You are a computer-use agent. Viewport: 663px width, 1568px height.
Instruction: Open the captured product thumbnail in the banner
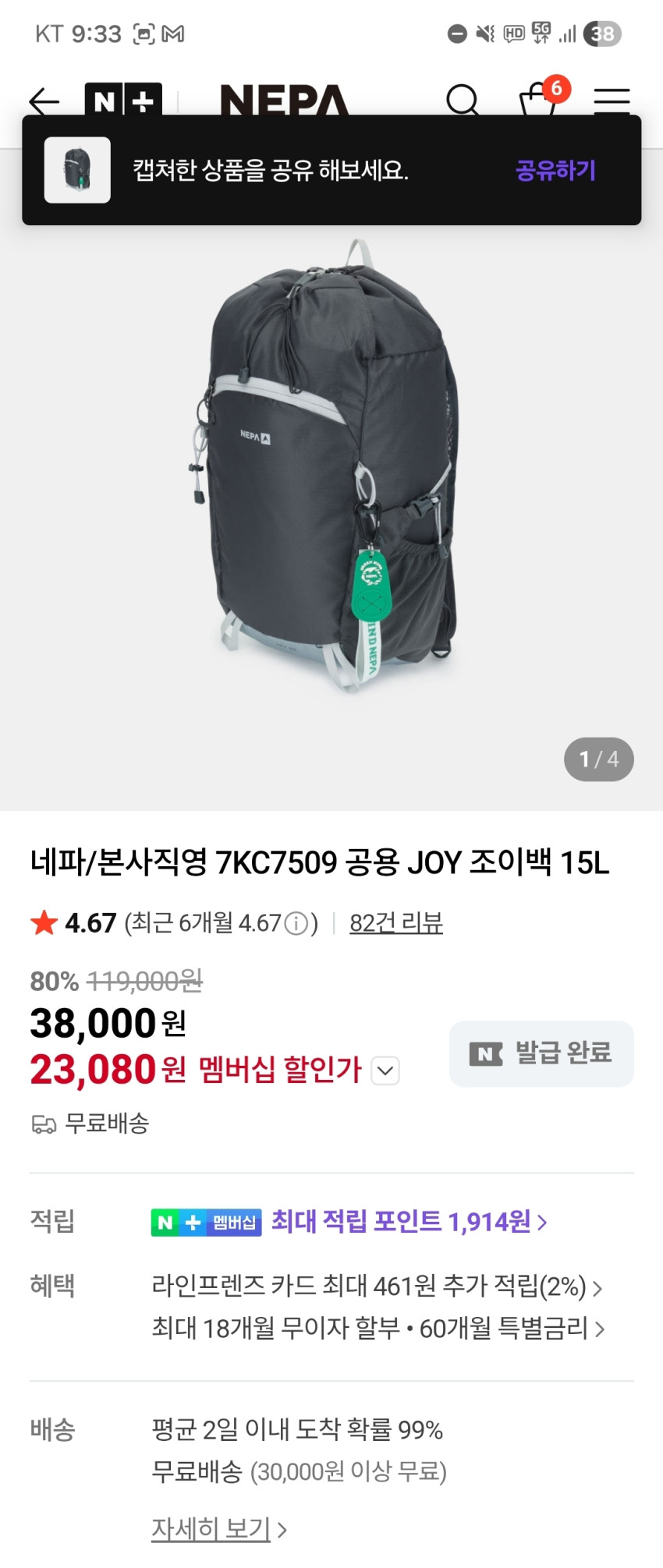tap(77, 170)
